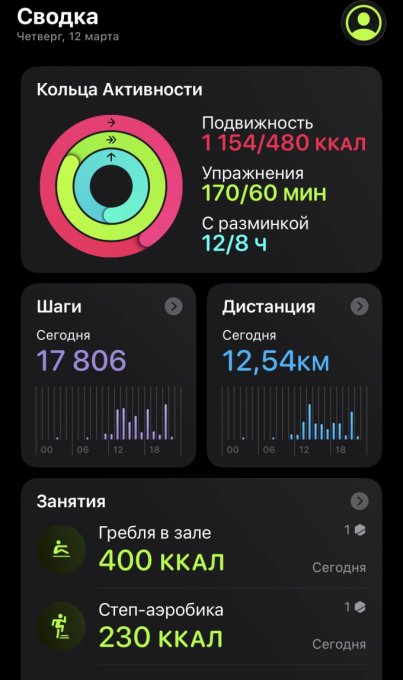This screenshot has height=680, width=403.
Task: Expand the Занятия section chevron
Action: click(x=359, y=501)
